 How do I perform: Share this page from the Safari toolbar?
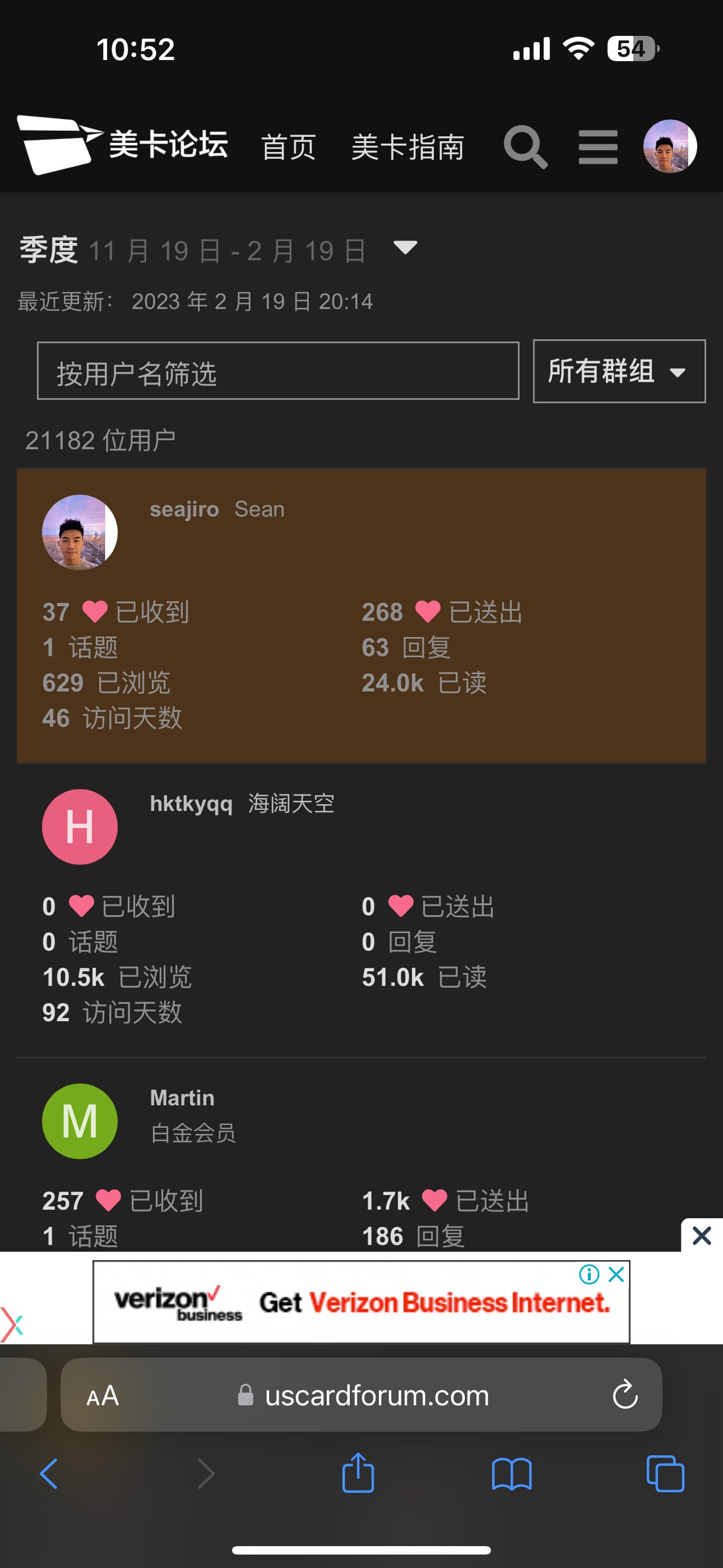pos(358,1474)
